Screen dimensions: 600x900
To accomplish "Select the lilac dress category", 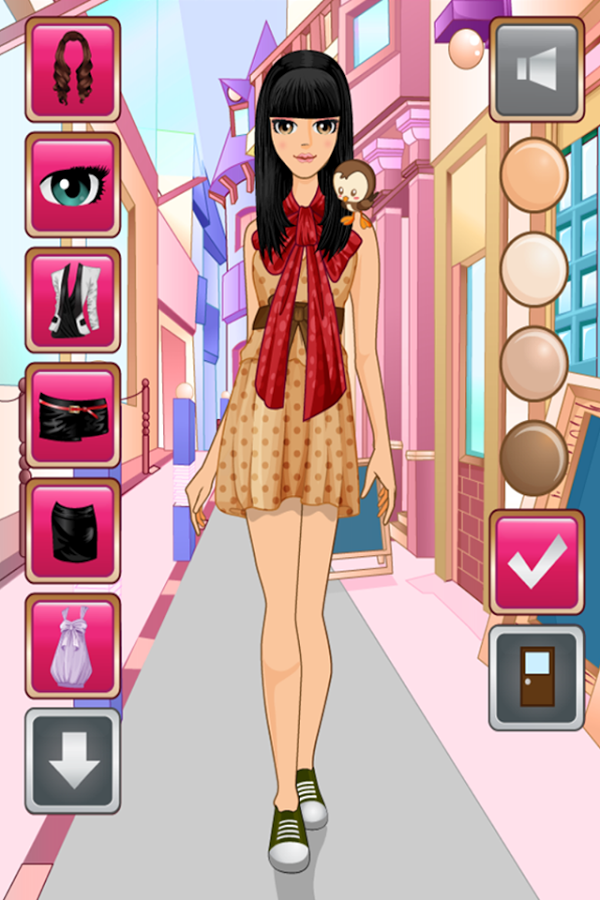I will [73, 646].
